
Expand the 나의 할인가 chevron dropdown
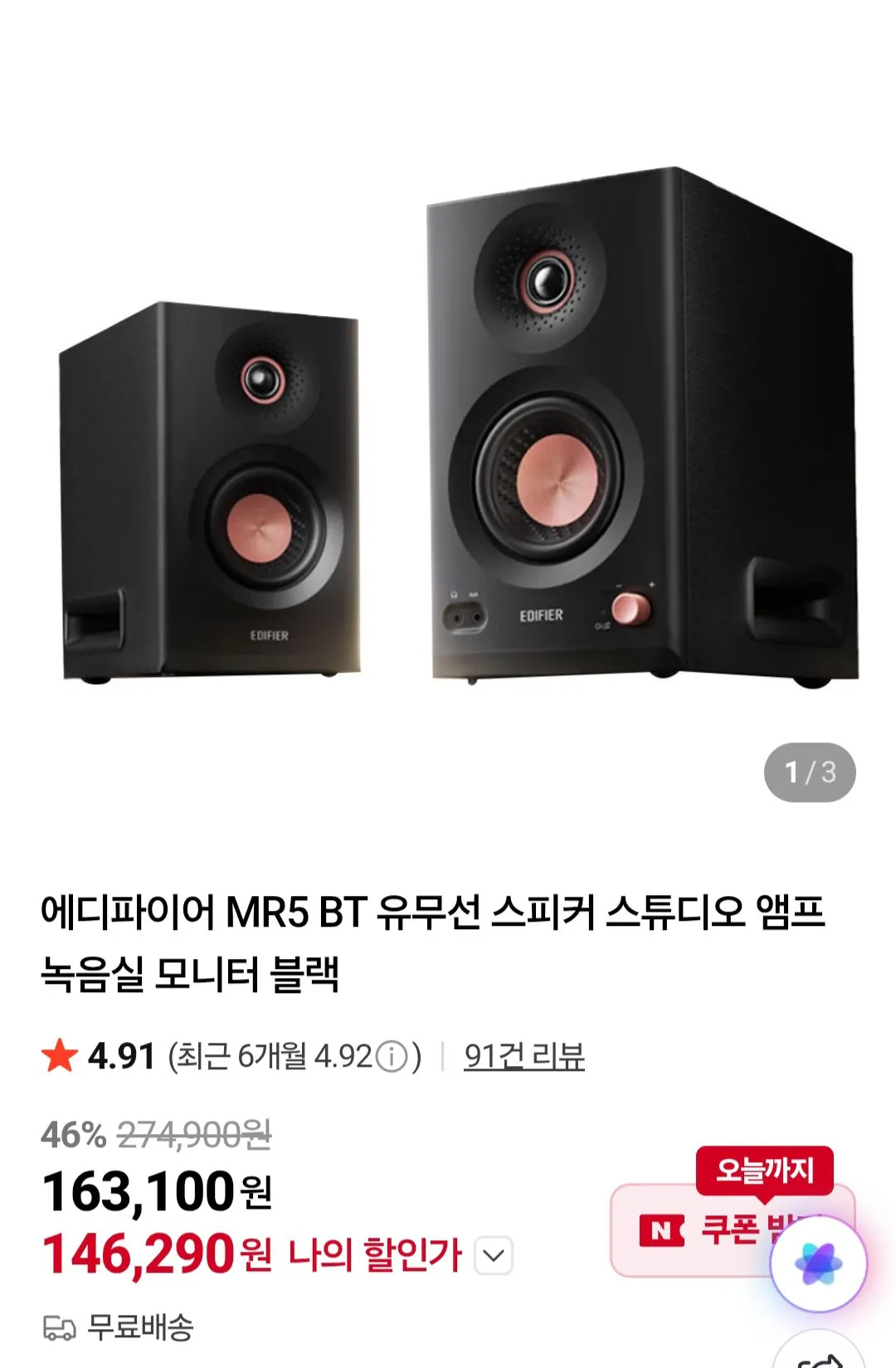[493, 1255]
